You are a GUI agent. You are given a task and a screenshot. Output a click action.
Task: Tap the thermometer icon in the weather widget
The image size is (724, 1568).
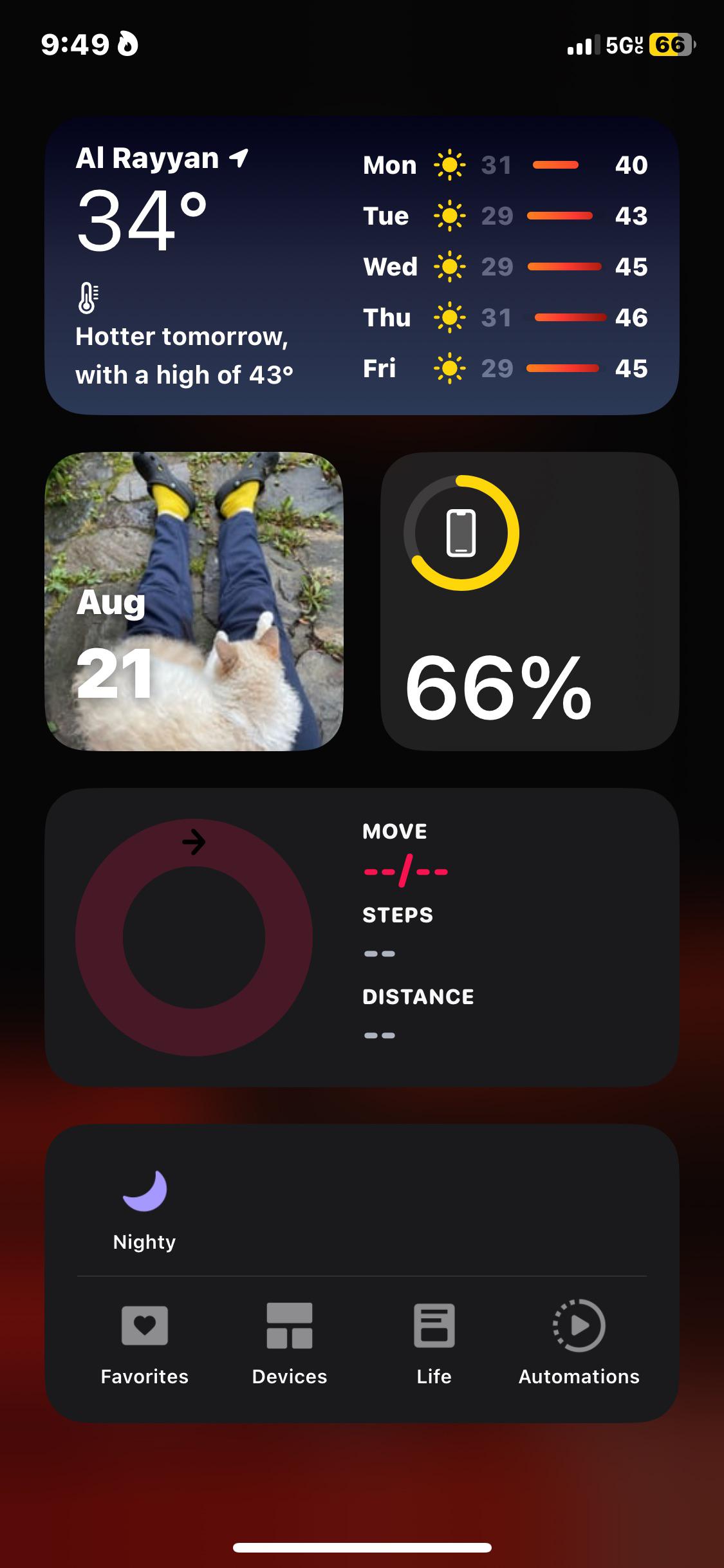(88, 297)
